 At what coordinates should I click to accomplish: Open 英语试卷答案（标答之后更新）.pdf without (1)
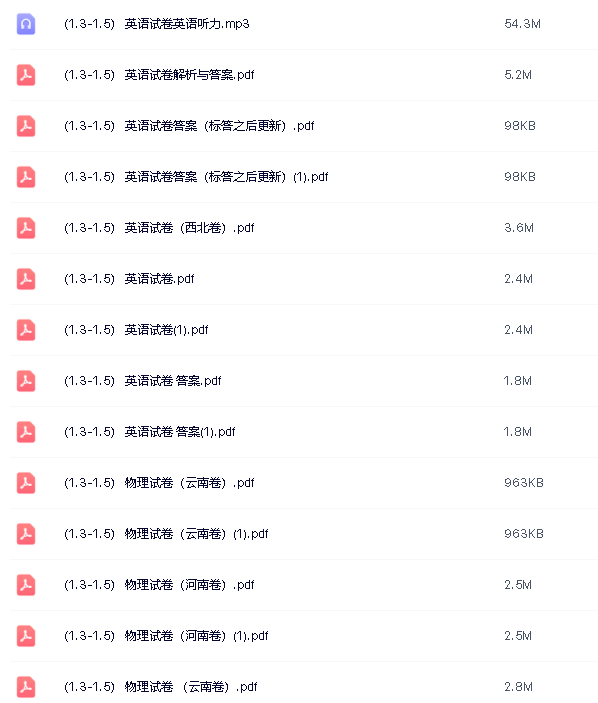coord(189,126)
